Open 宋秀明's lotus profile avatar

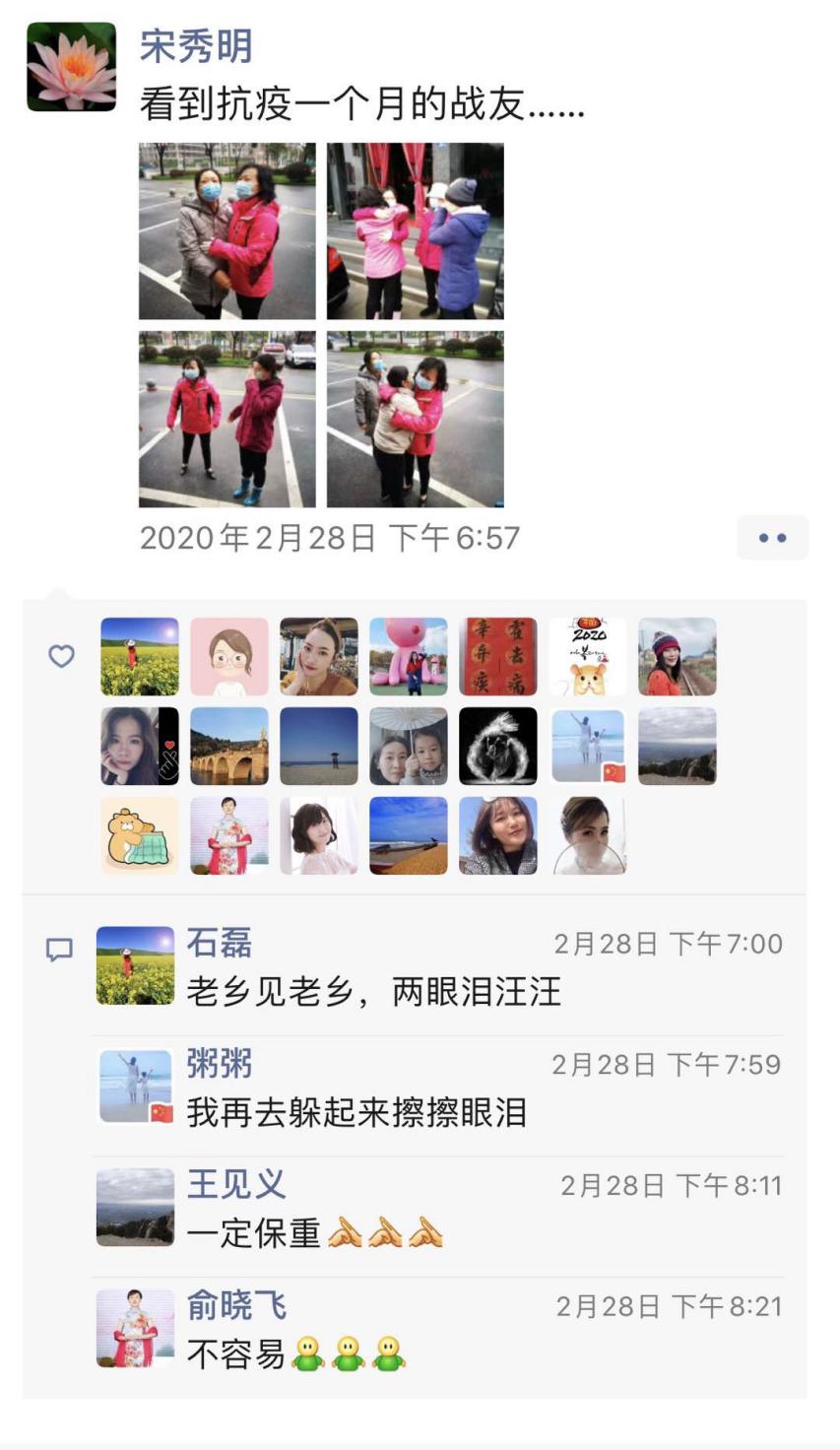pyautogui.click(x=71, y=66)
